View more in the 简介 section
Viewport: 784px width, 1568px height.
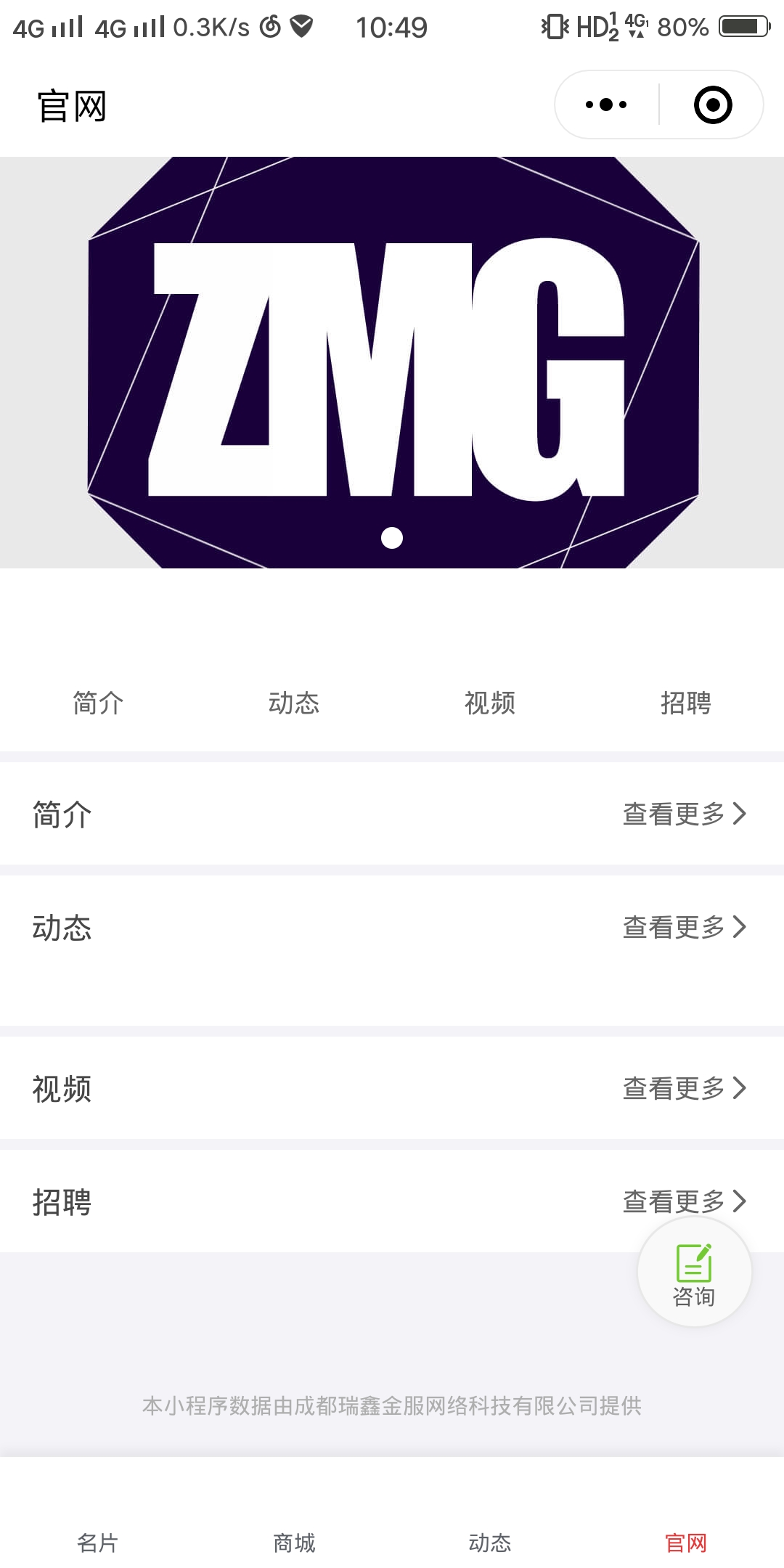tap(684, 814)
